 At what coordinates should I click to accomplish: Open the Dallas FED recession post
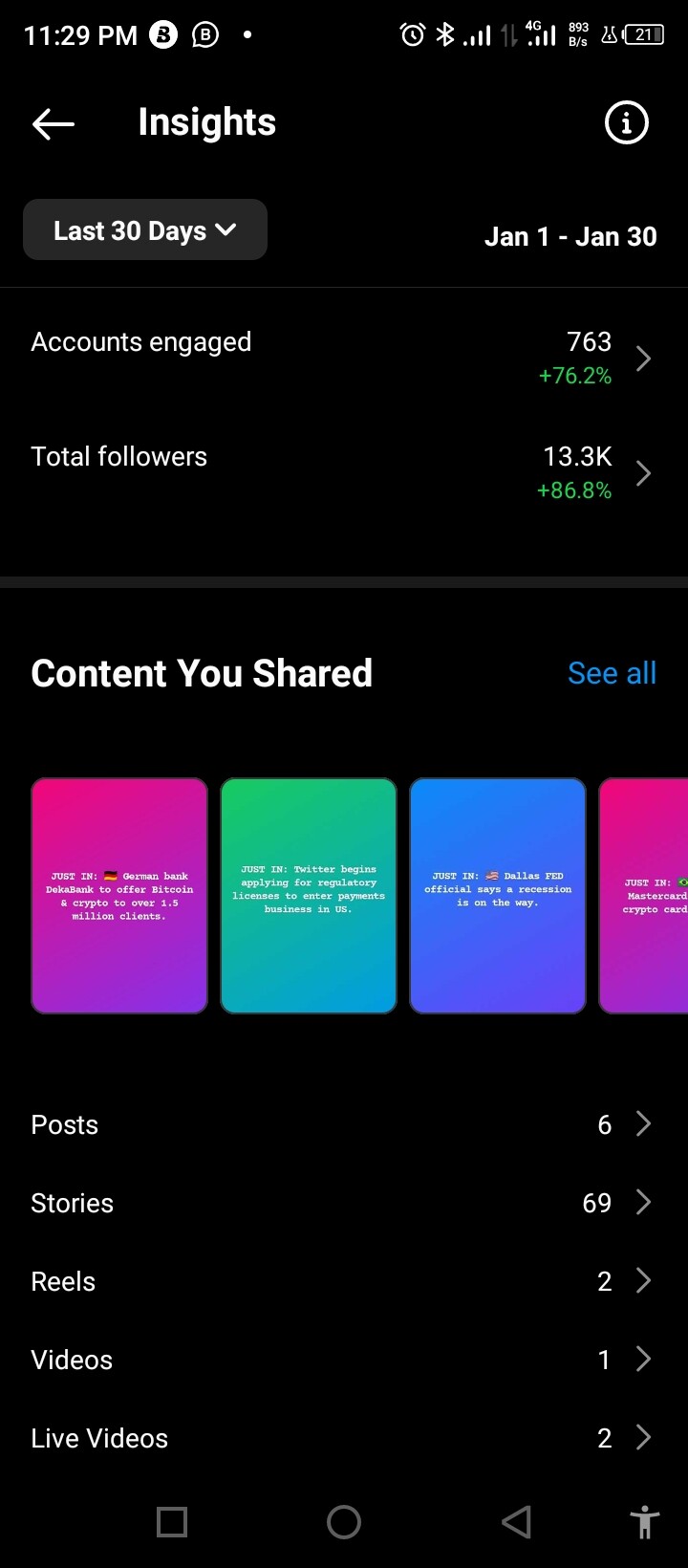498,896
